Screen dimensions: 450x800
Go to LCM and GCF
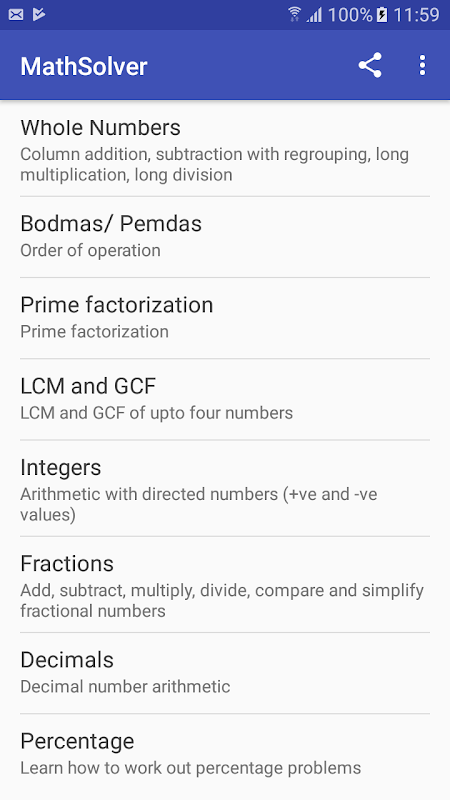[225, 399]
